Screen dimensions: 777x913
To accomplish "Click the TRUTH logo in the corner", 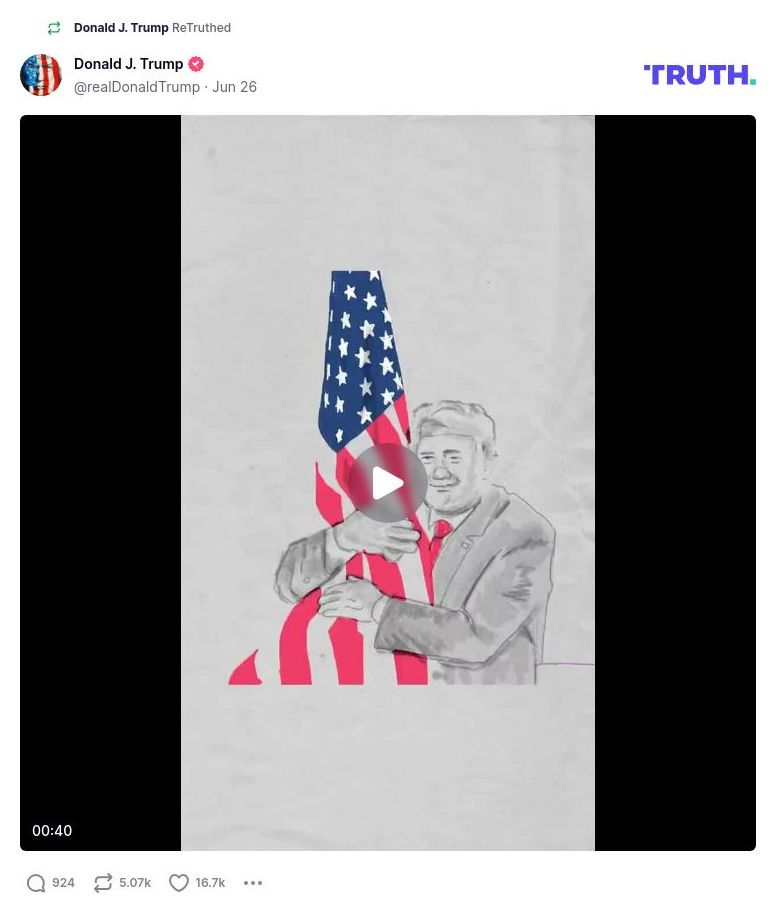I will pyautogui.click(x=699, y=74).
